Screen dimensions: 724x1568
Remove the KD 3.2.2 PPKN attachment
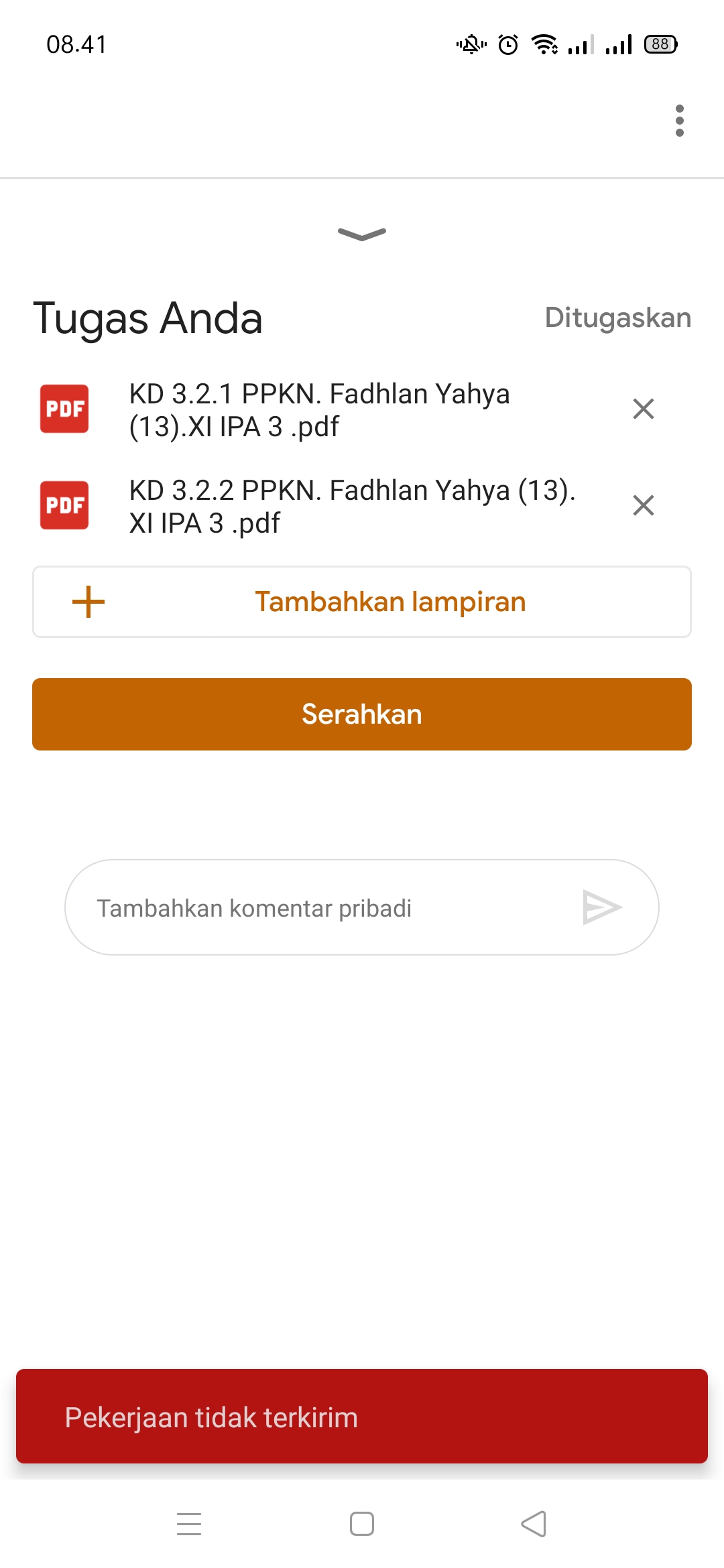tap(643, 505)
